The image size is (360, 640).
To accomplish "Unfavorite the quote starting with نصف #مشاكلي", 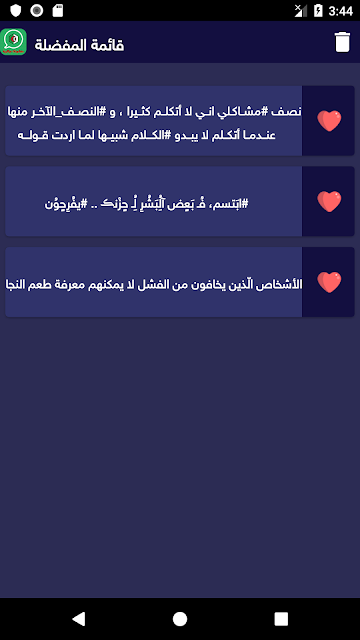I will (329, 121).
